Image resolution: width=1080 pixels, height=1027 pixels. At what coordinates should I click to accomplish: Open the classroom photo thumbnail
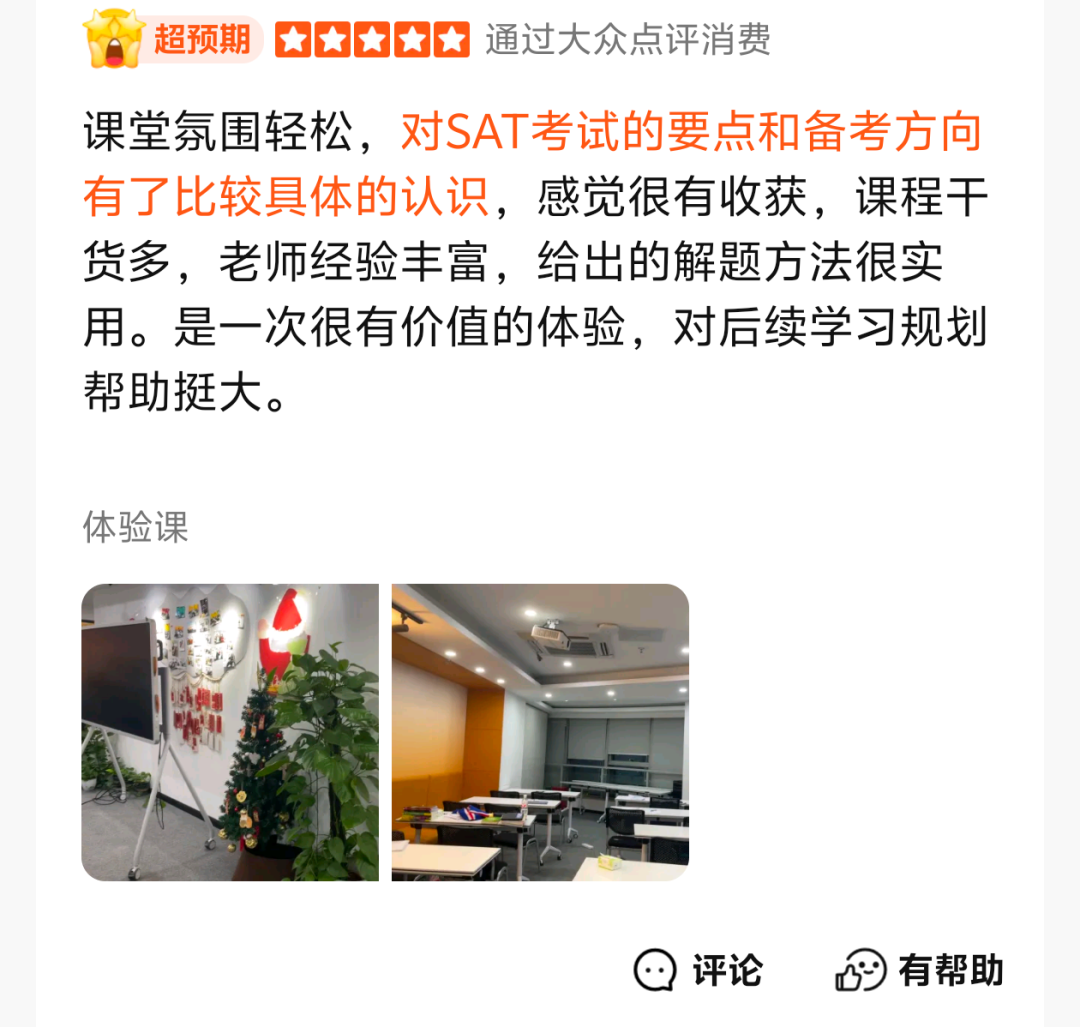coord(540,732)
